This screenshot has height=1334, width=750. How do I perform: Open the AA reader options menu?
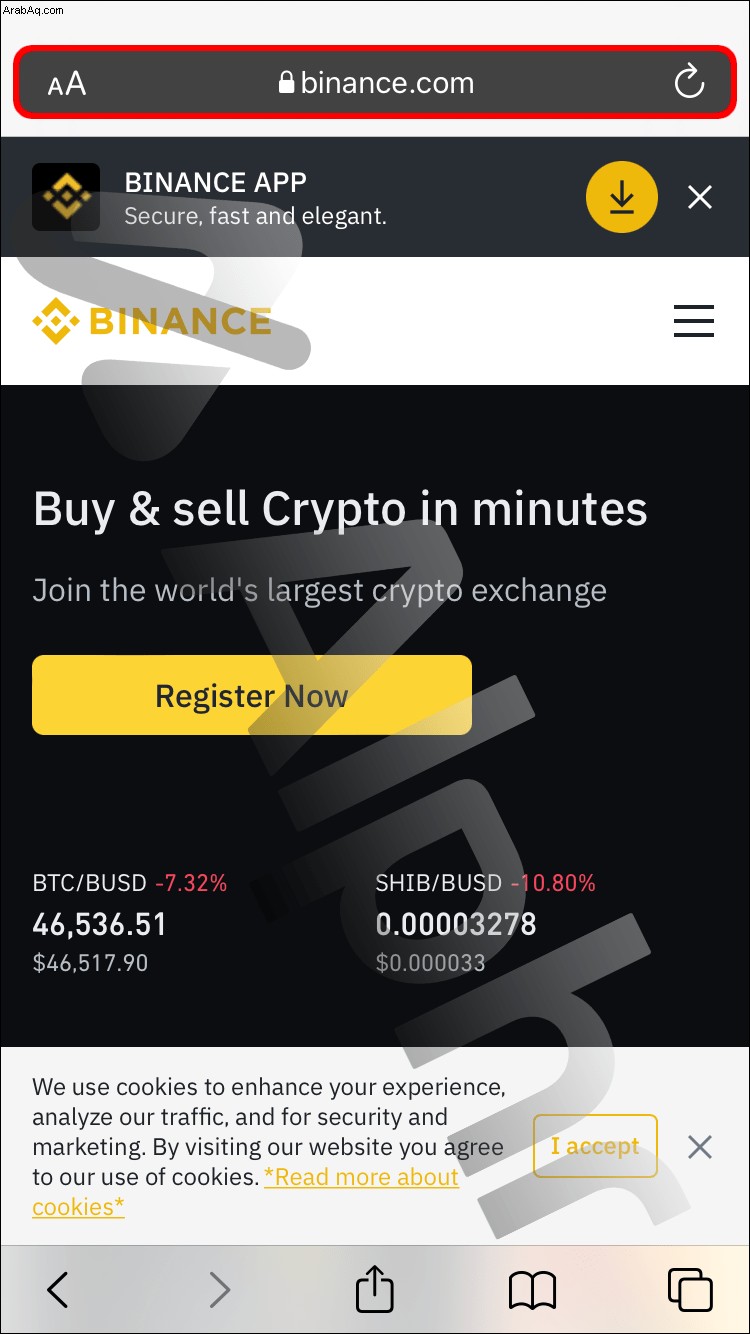pyautogui.click(x=67, y=83)
